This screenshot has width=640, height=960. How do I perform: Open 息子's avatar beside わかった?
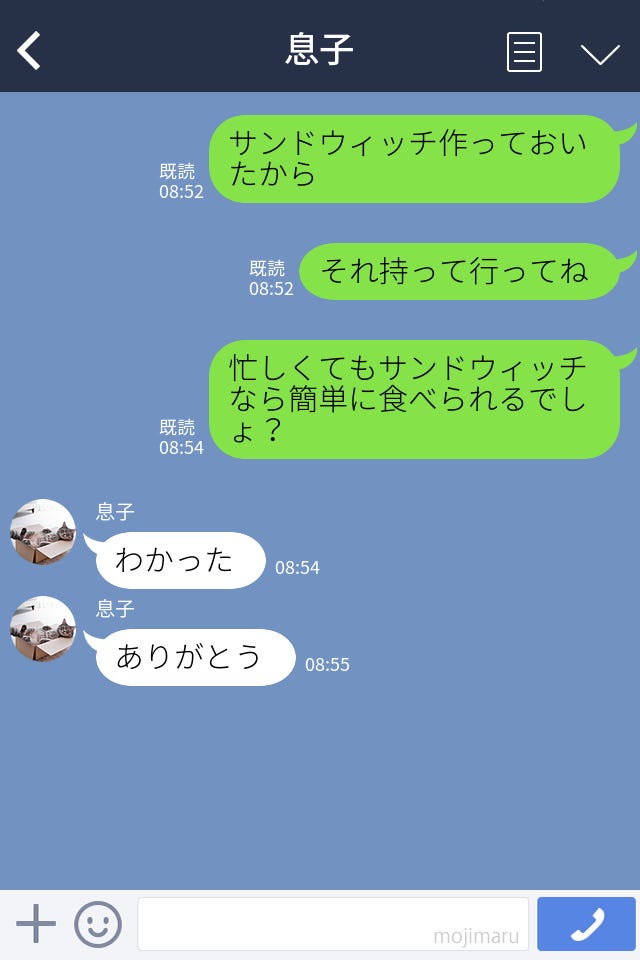pos(43,532)
